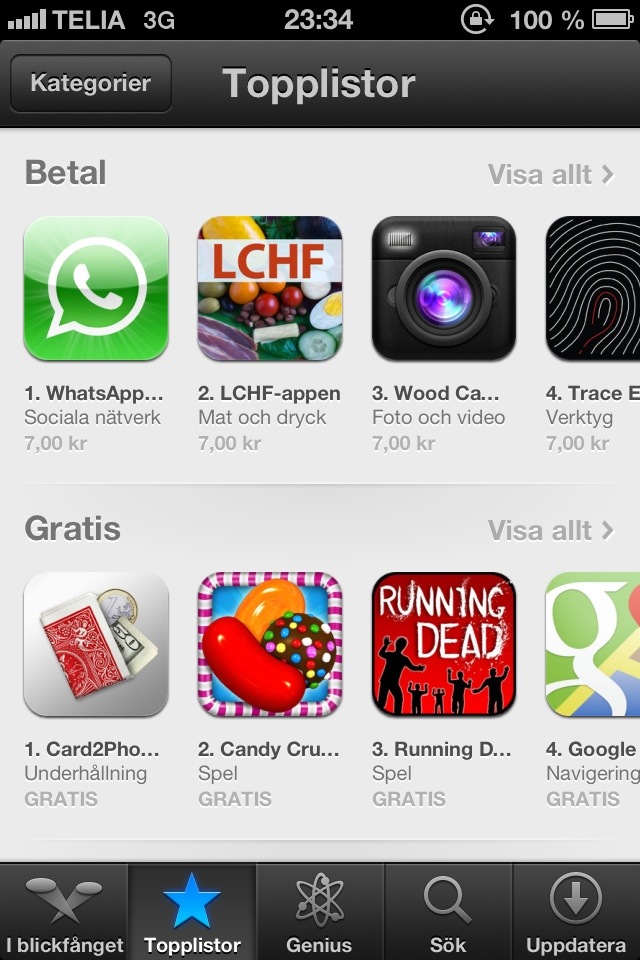Open the LCHF-appen listing

(270, 289)
